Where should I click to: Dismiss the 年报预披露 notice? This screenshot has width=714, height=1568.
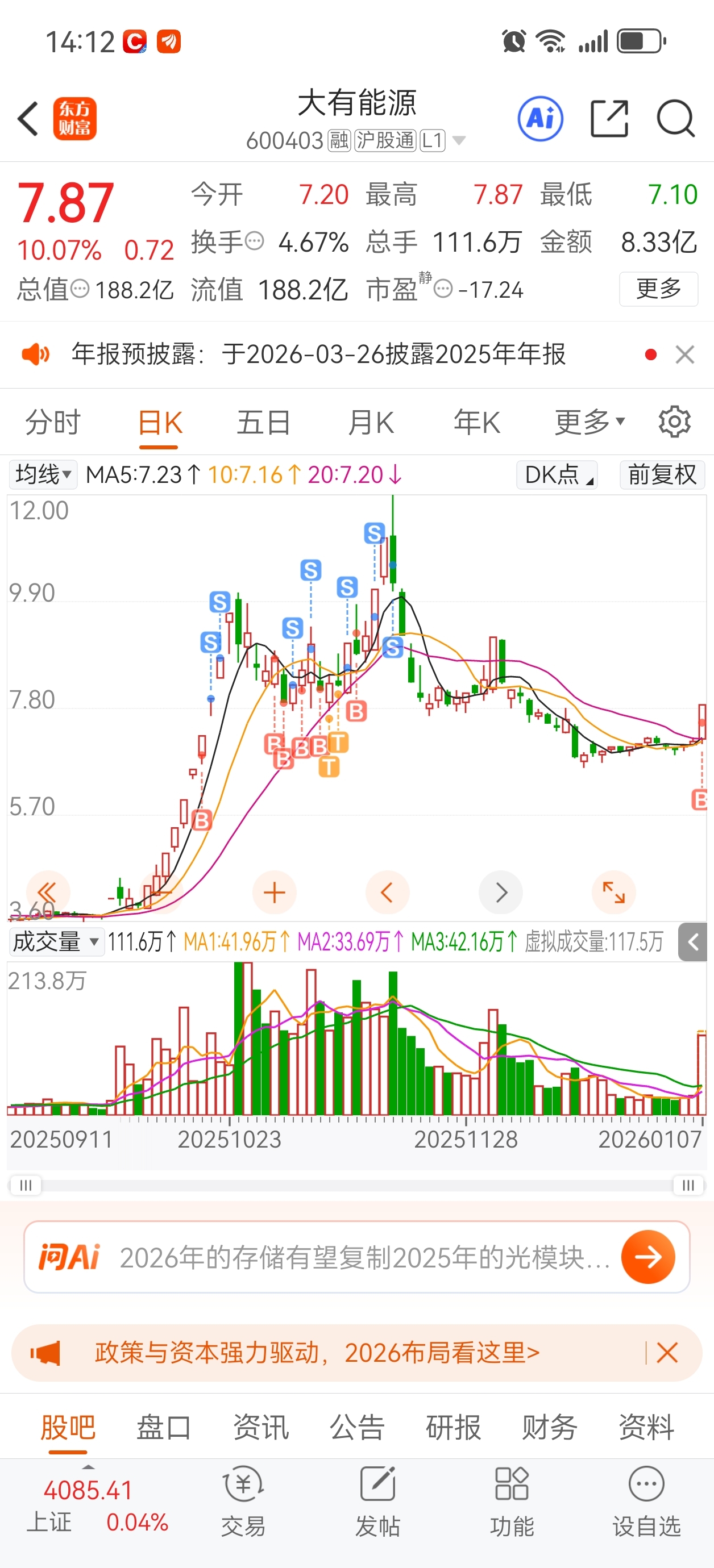click(685, 355)
